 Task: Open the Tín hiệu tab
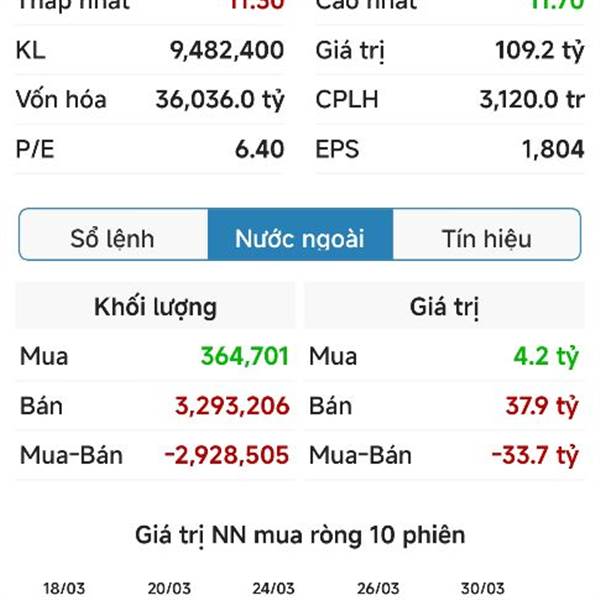[x=486, y=237]
